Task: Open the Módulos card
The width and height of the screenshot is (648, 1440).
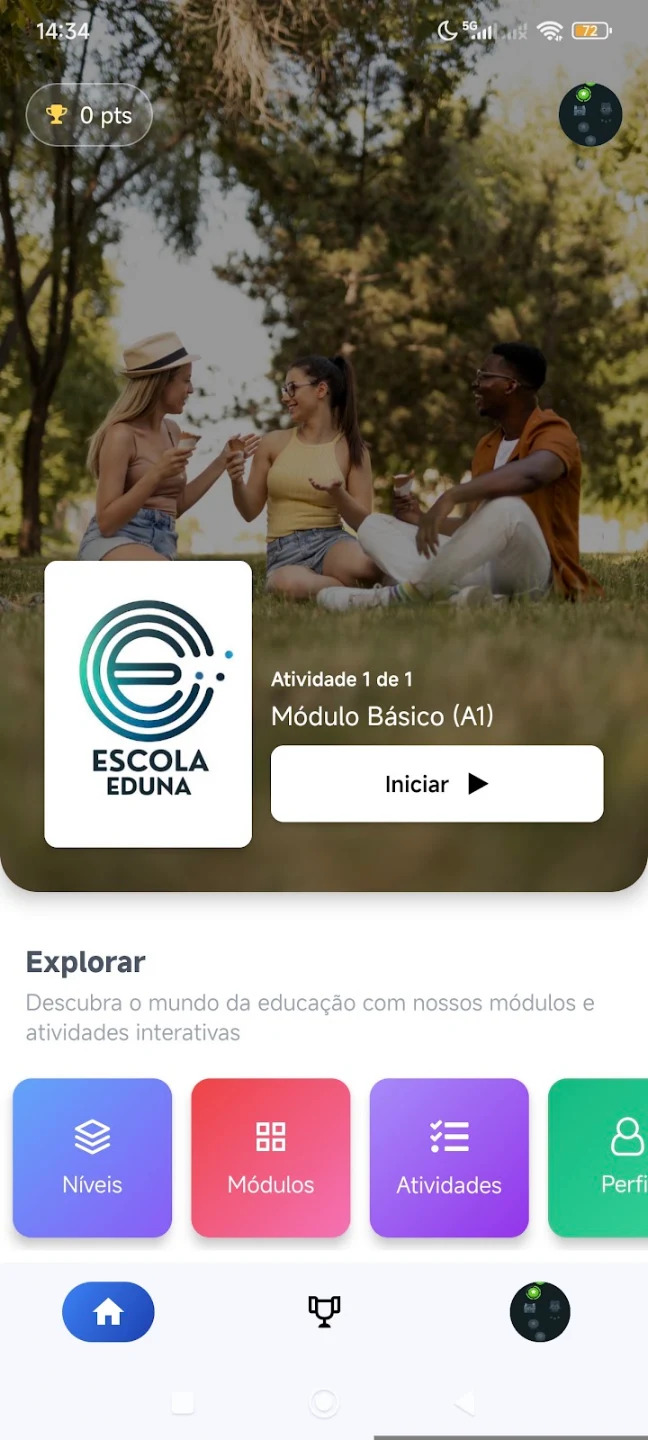Action: click(x=271, y=1157)
